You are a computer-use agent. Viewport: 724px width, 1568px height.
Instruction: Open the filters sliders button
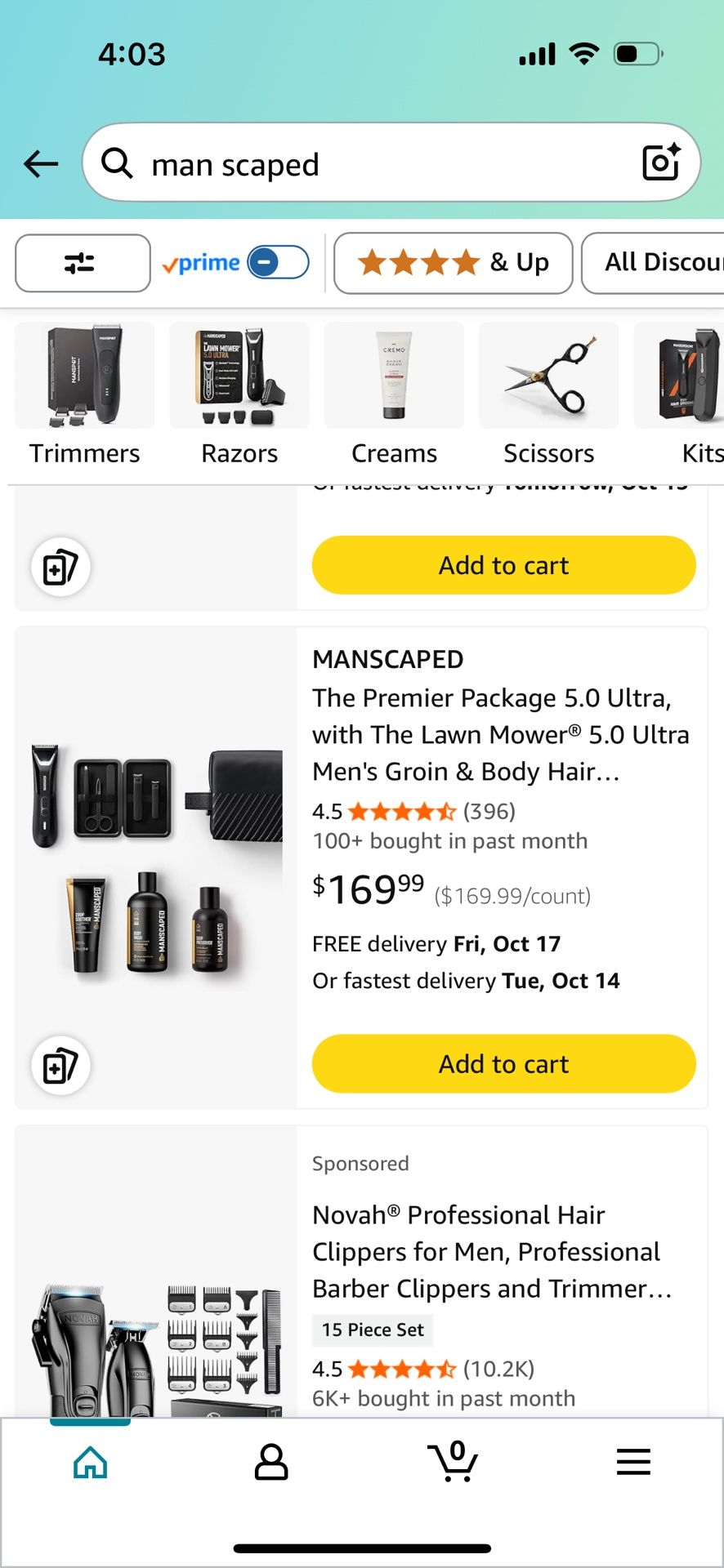pyautogui.click(x=82, y=263)
